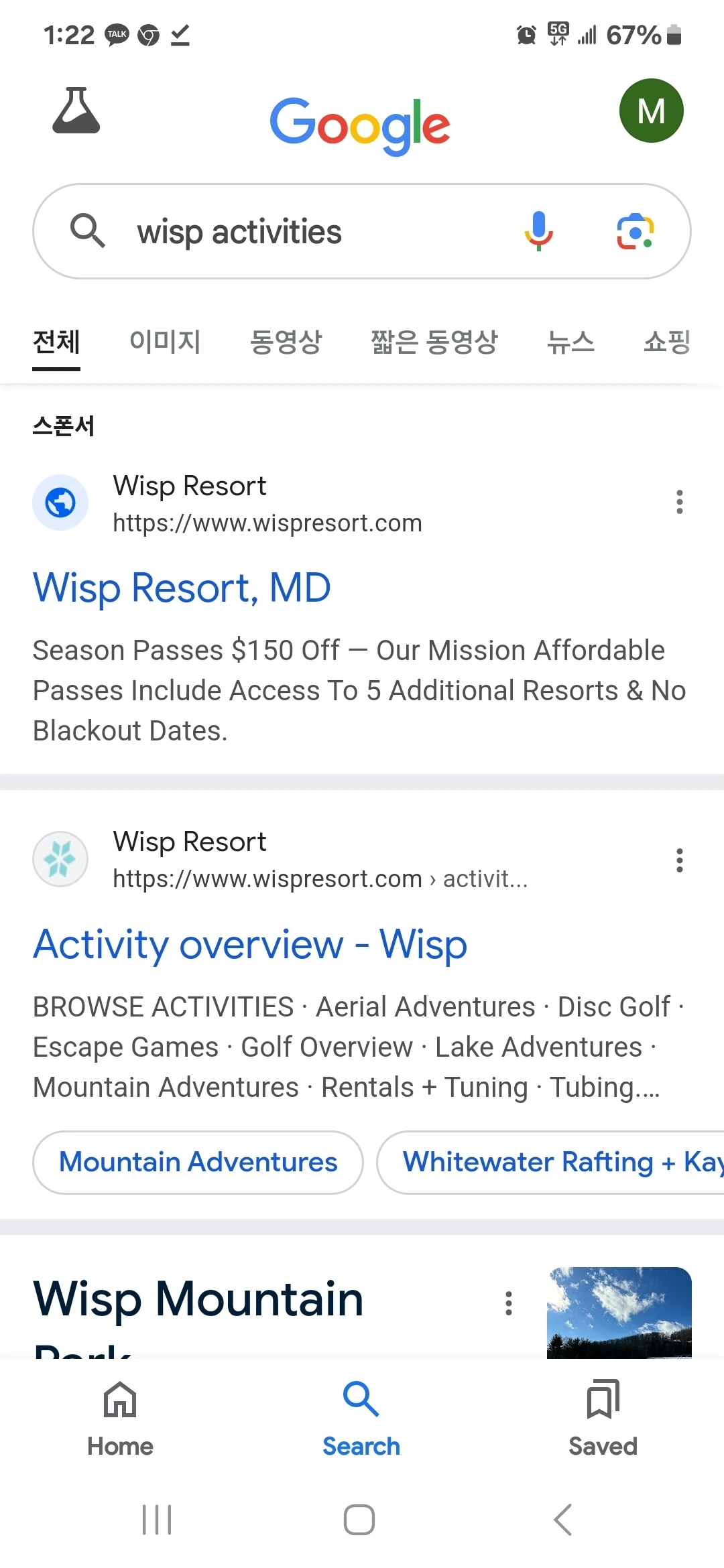
Task: Open Activity overview - Wisp result
Action: pos(250,944)
